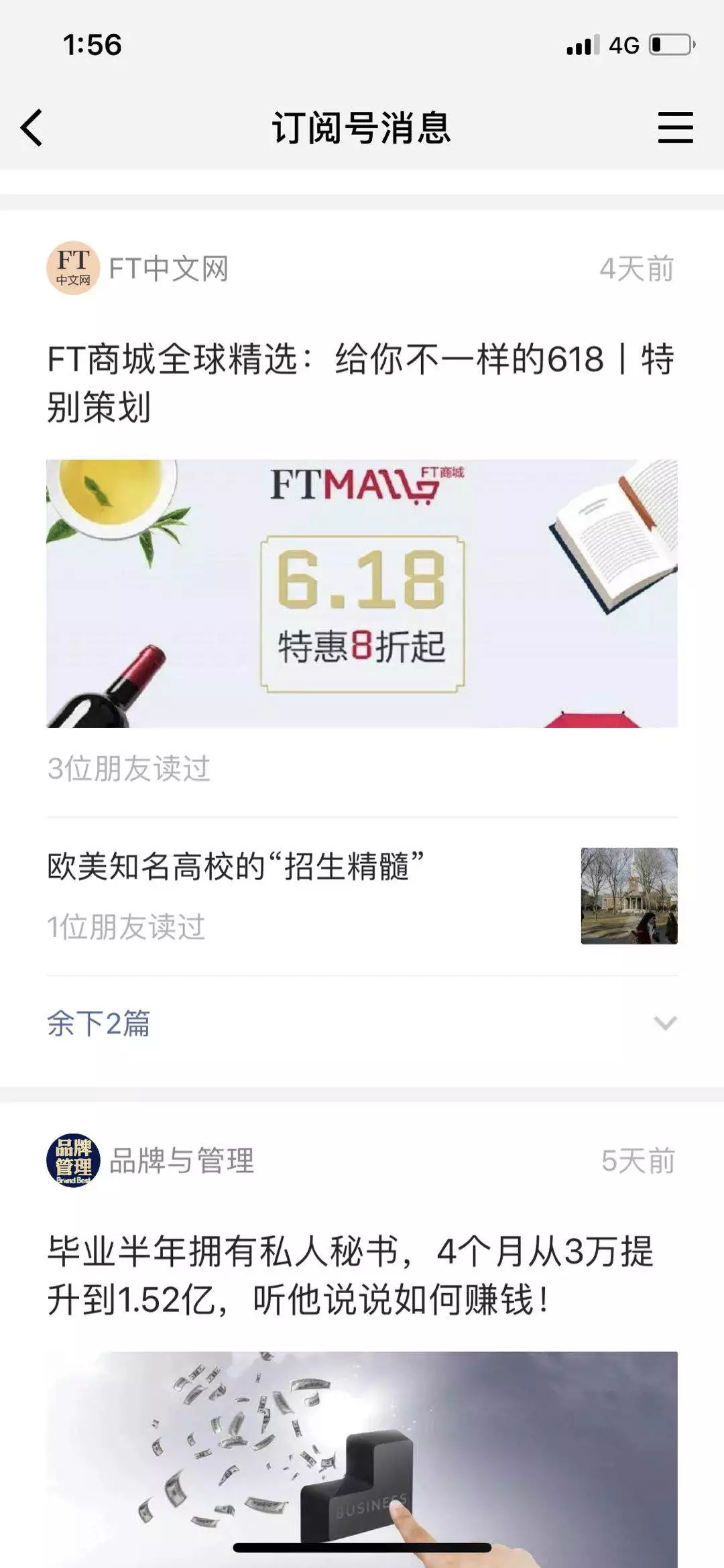724x1568 pixels.
Task: Open the 品牌与管理 account profile
Action: pyautogui.click(x=151, y=1160)
